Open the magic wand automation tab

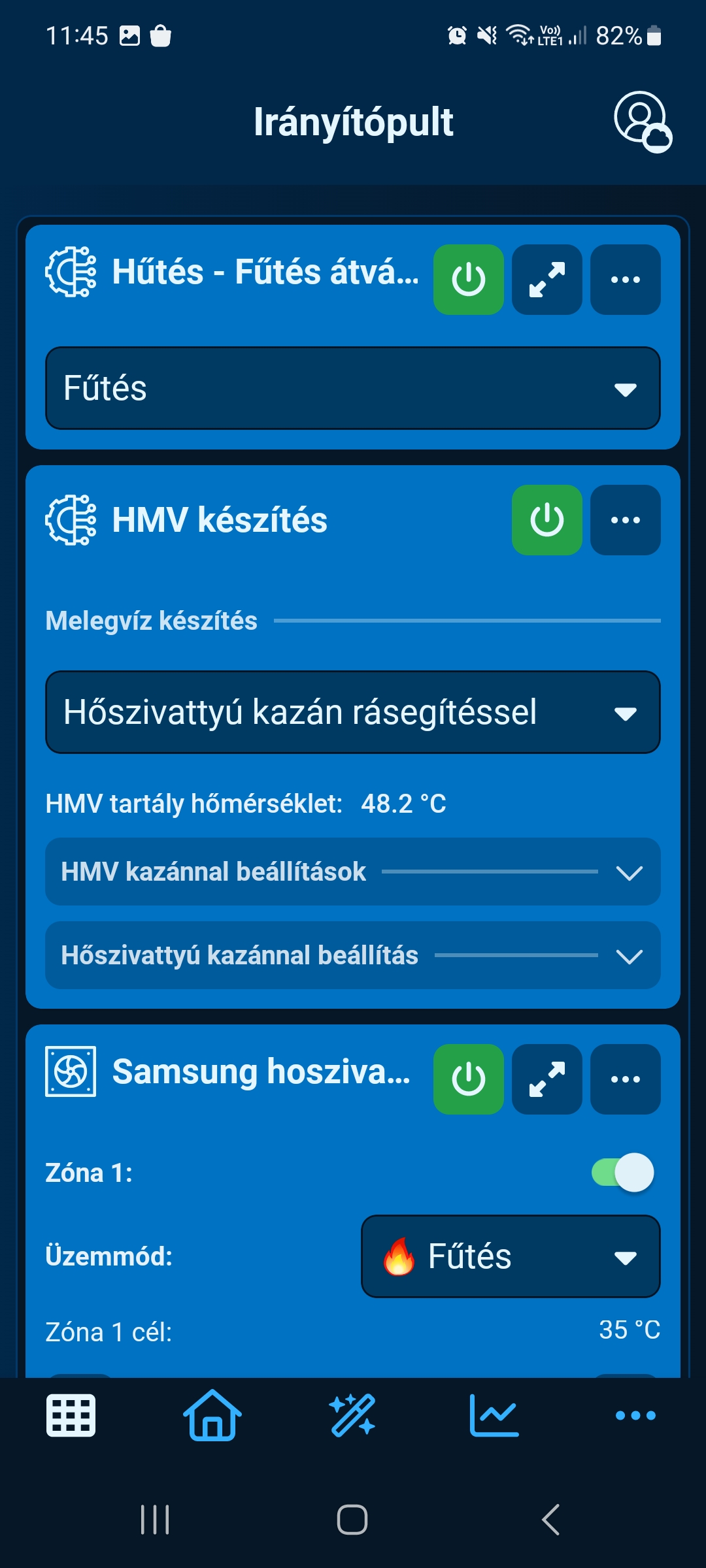353,1416
